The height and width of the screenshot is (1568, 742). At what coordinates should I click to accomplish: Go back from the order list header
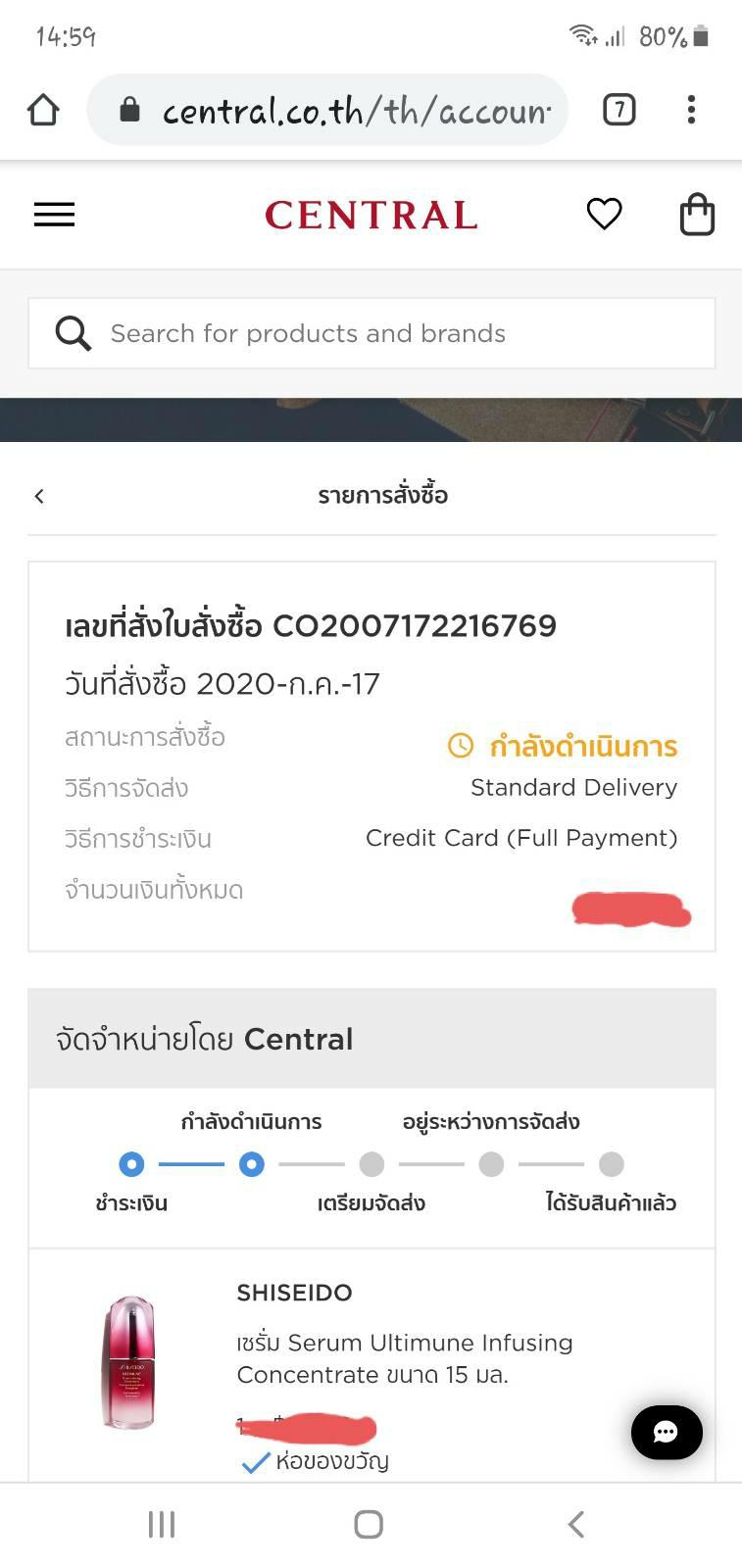tap(39, 496)
